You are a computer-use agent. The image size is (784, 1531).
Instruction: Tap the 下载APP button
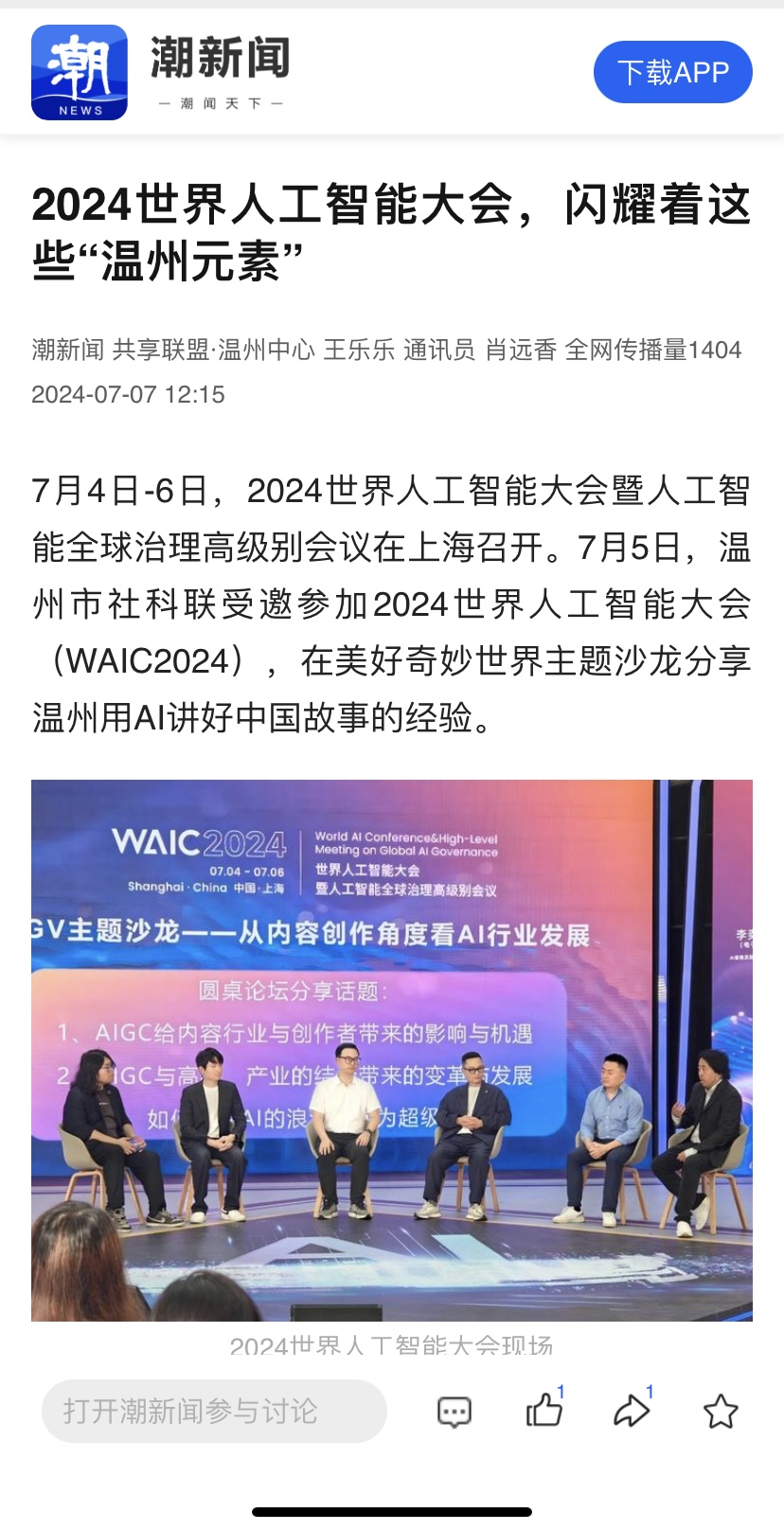[x=672, y=72]
